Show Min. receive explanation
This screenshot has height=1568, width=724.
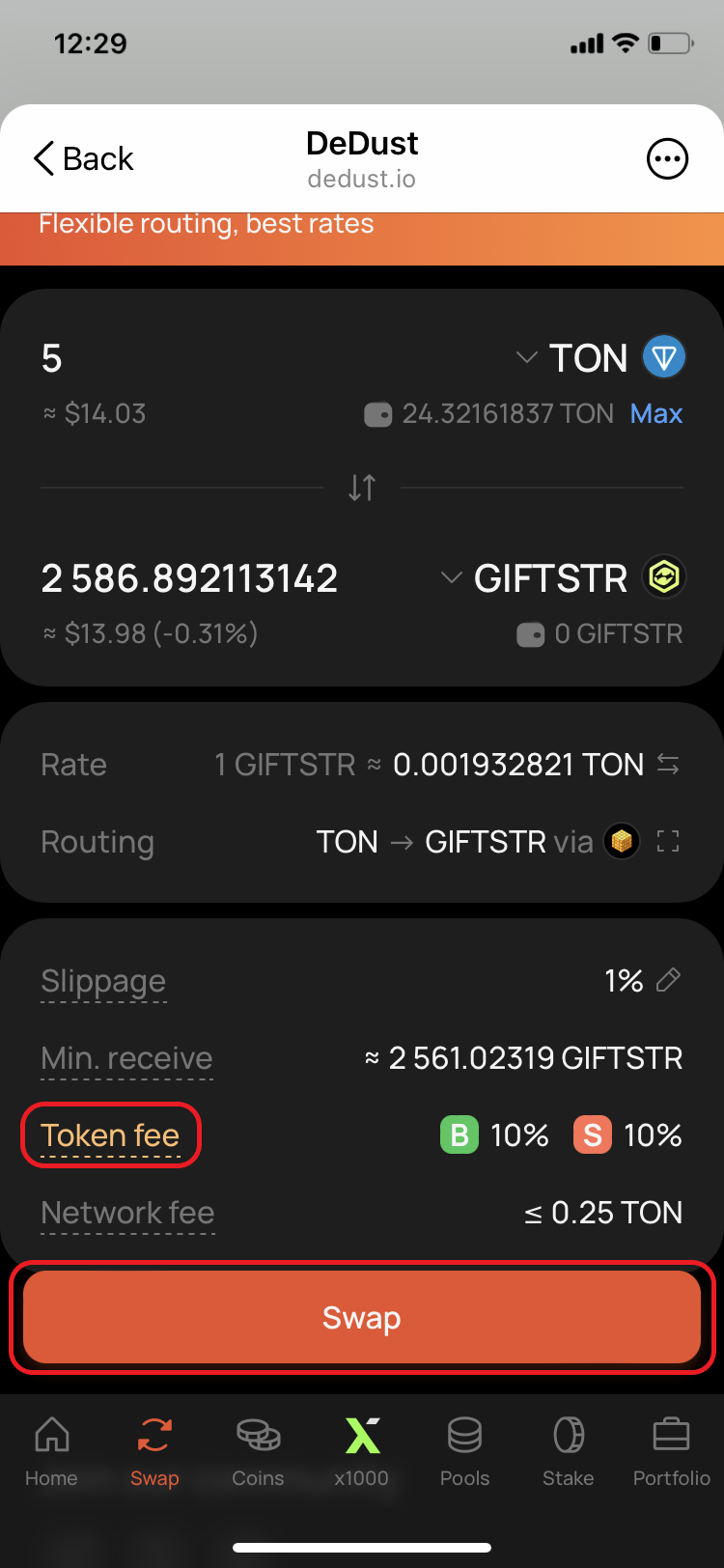click(126, 1058)
